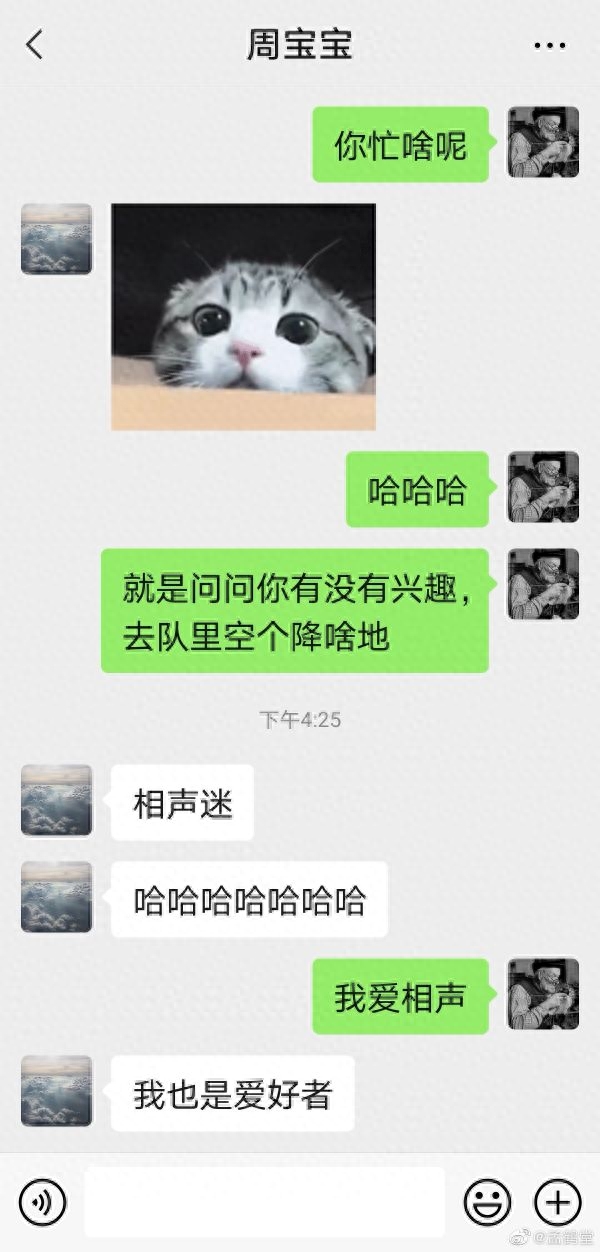Open my avatar next to 你忙啥呢
The height and width of the screenshot is (1252, 600).
[x=543, y=142]
